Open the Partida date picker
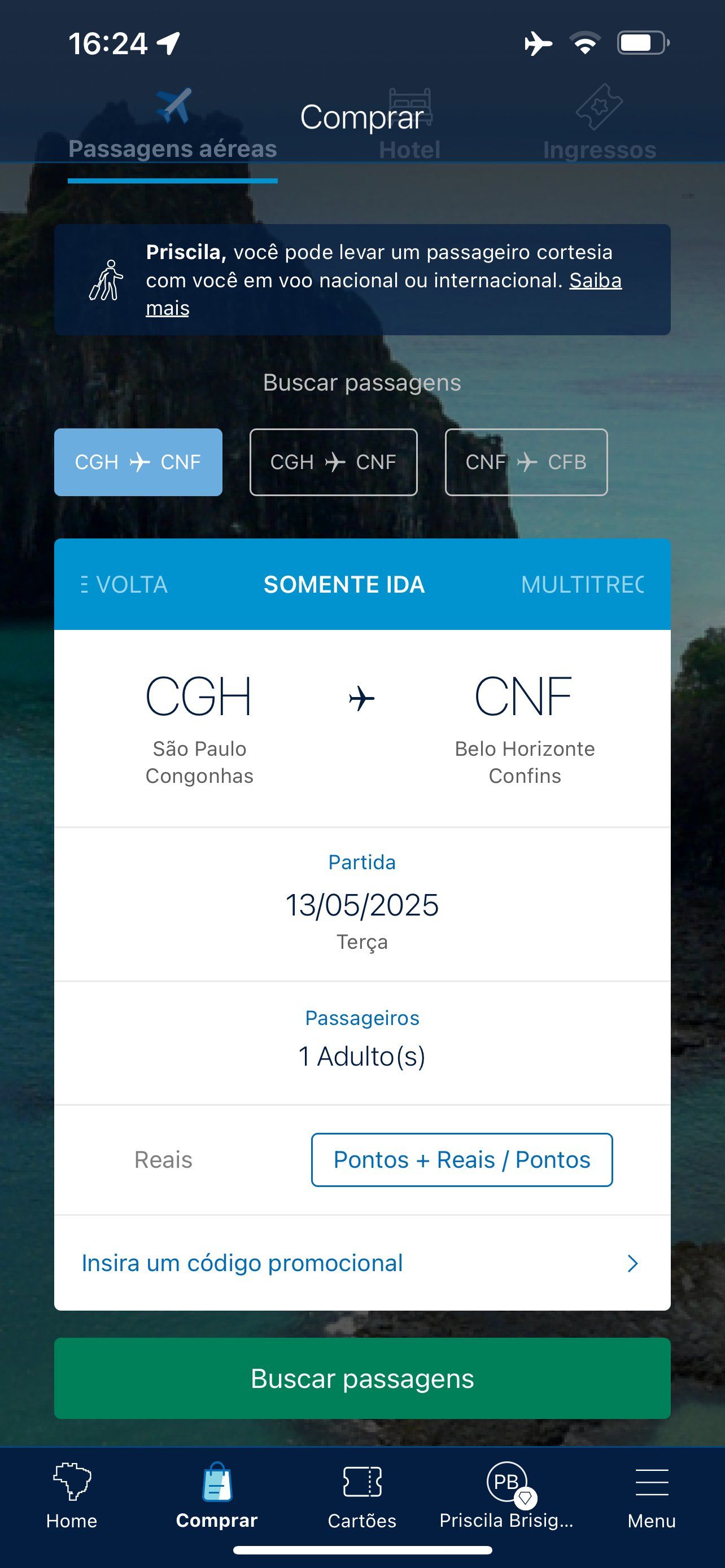This screenshot has width=725, height=1568. pyautogui.click(x=362, y=904)
